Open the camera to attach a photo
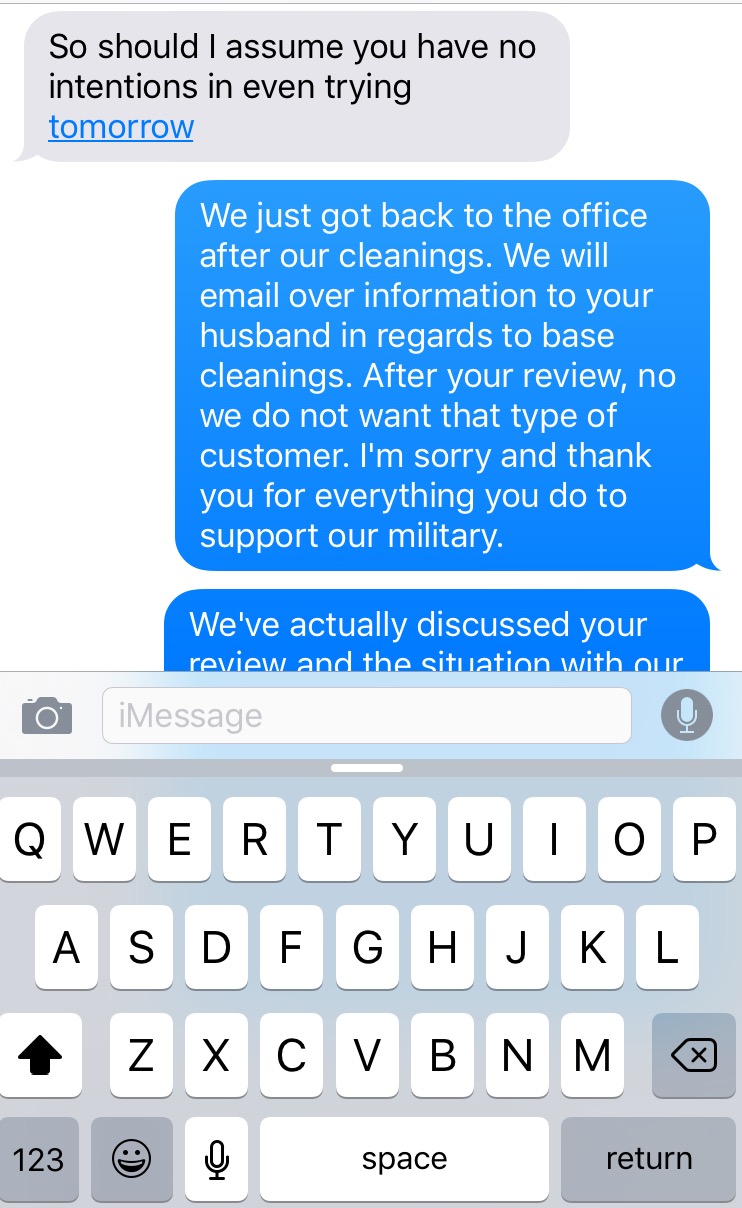This screenshot has width=742, height=1208. tap(46, 716)
